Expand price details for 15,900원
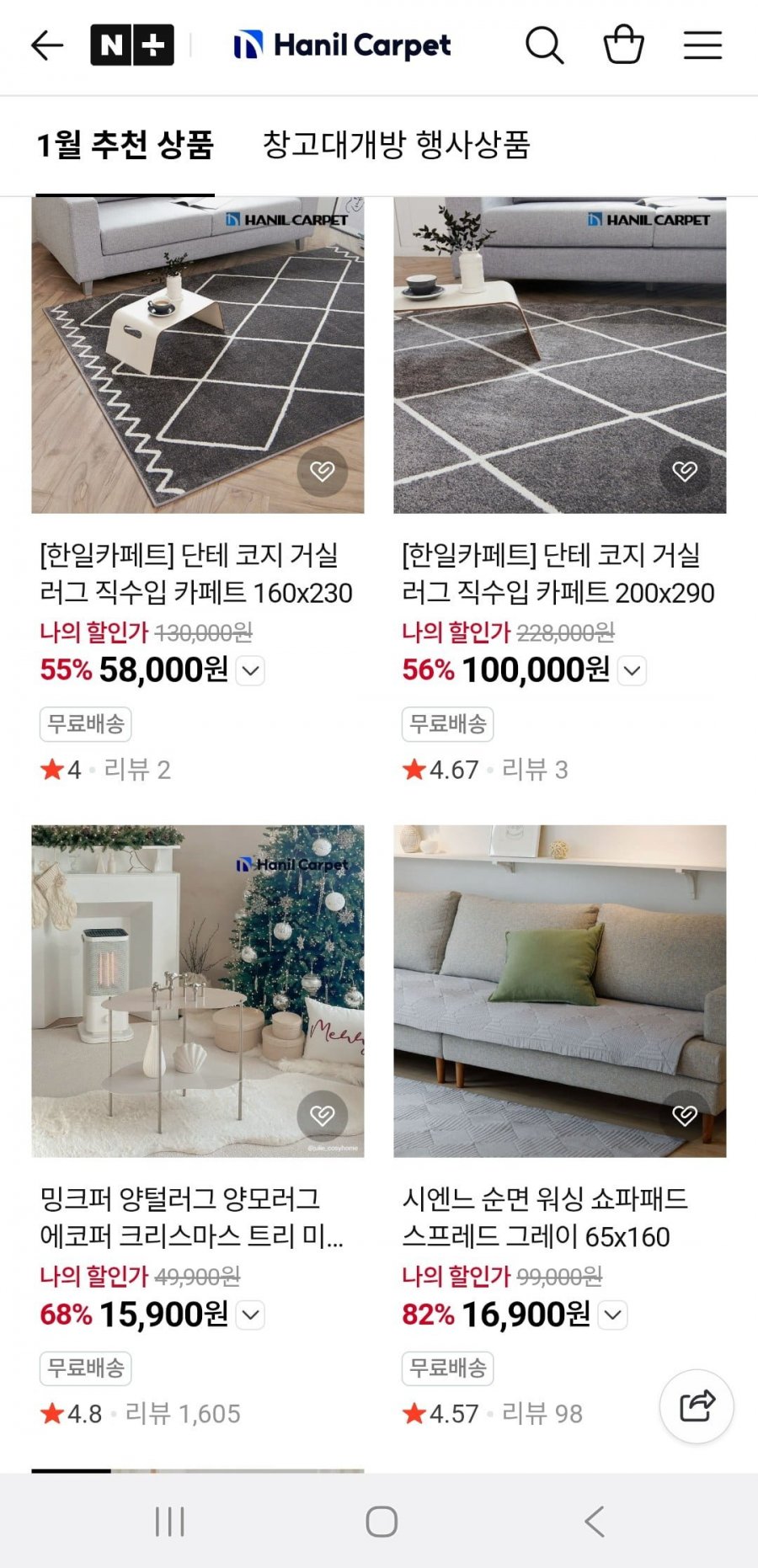The width and height of the screenshot is (758, 1568). (251, 1315)
